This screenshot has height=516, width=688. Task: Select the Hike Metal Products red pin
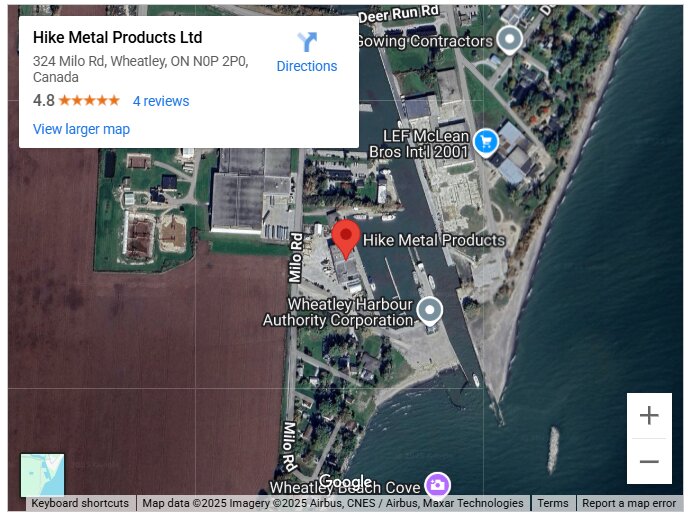pos(346,240)
